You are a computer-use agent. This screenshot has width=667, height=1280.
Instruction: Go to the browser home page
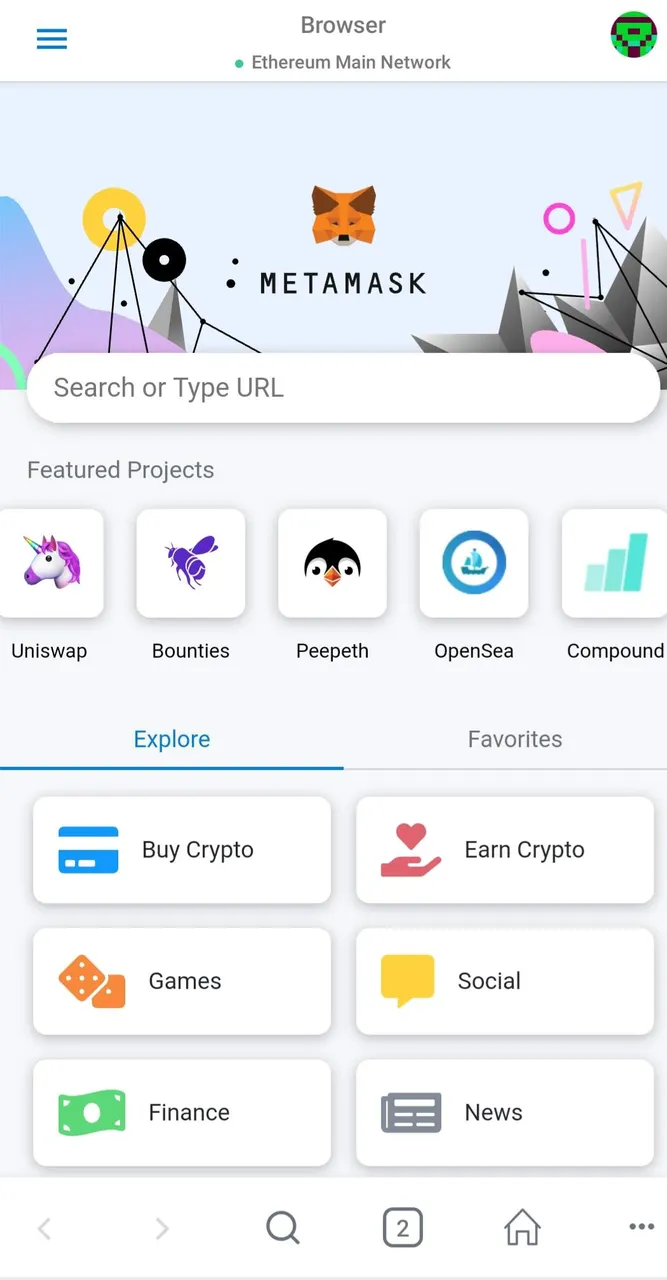[522, 1227]
